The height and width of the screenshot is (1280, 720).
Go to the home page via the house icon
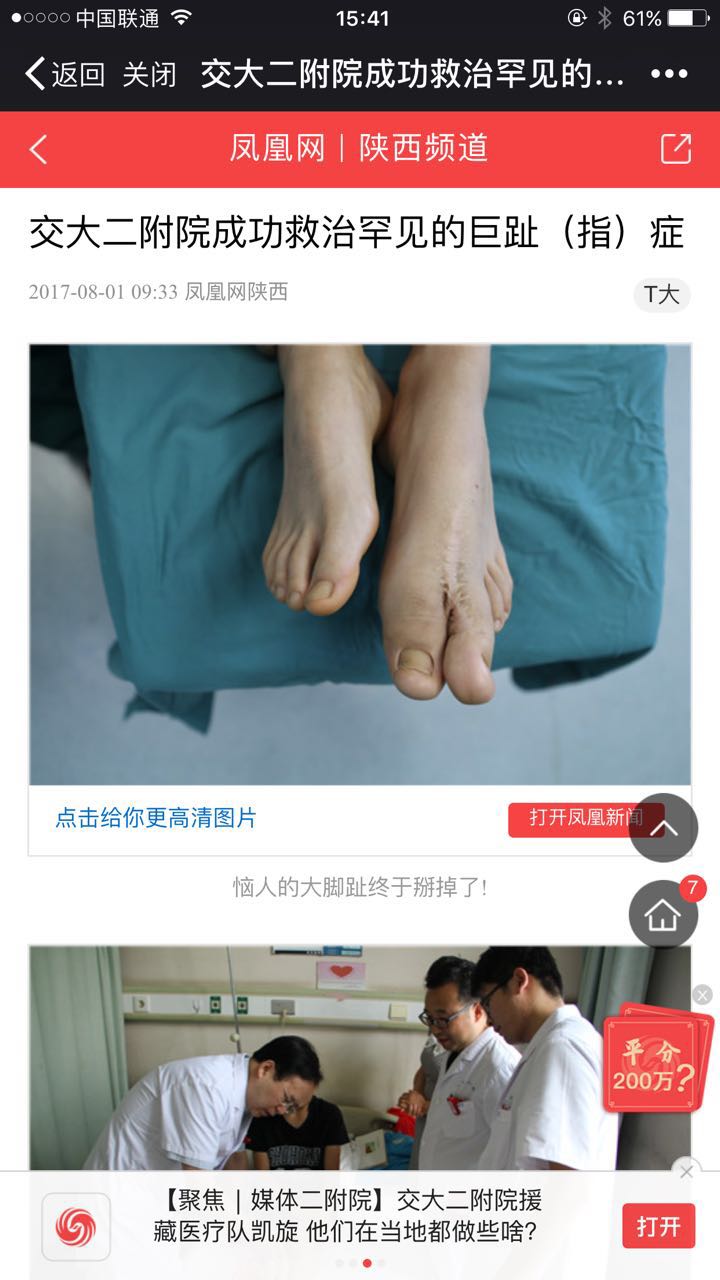point(663,915)
